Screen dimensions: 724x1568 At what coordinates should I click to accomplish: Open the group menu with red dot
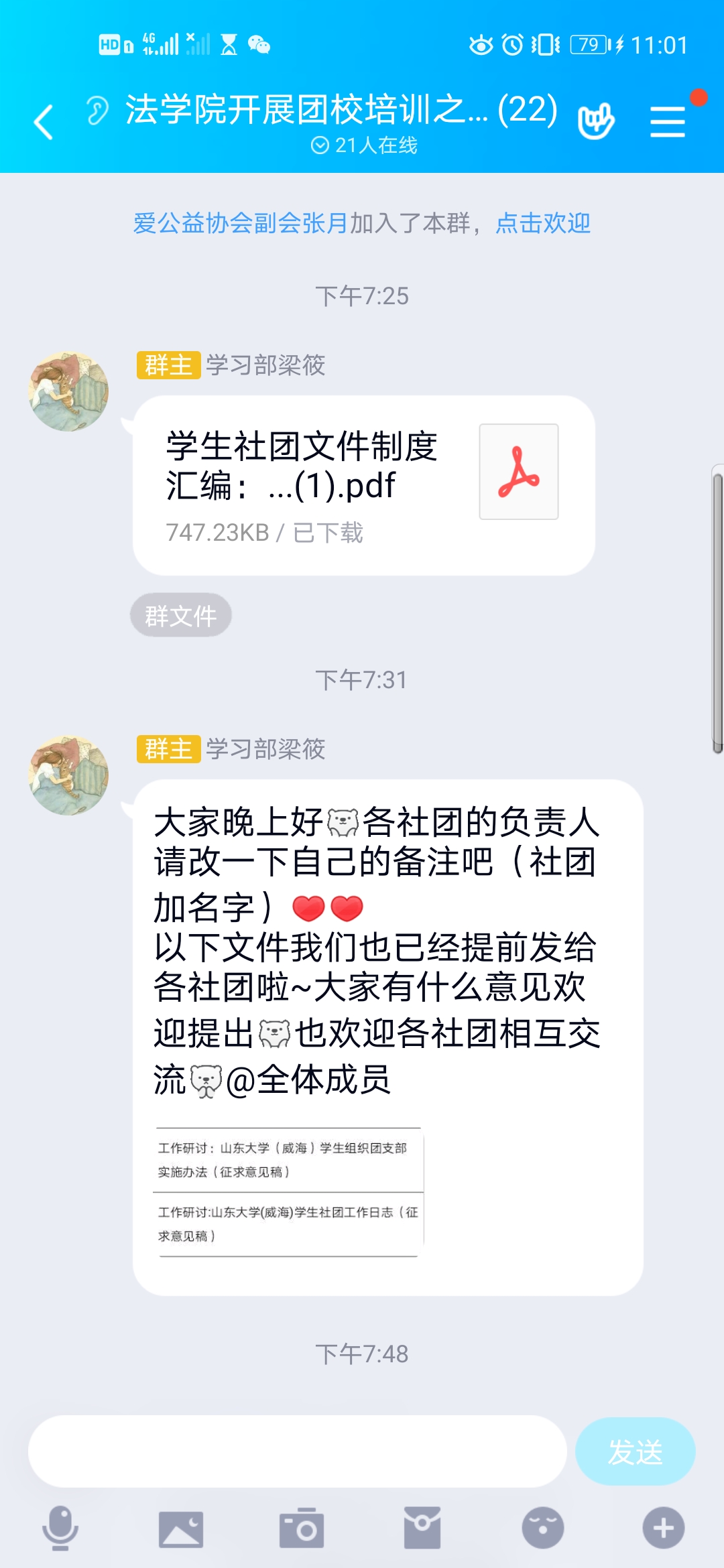pyautogui.click(x=668, y=122)
